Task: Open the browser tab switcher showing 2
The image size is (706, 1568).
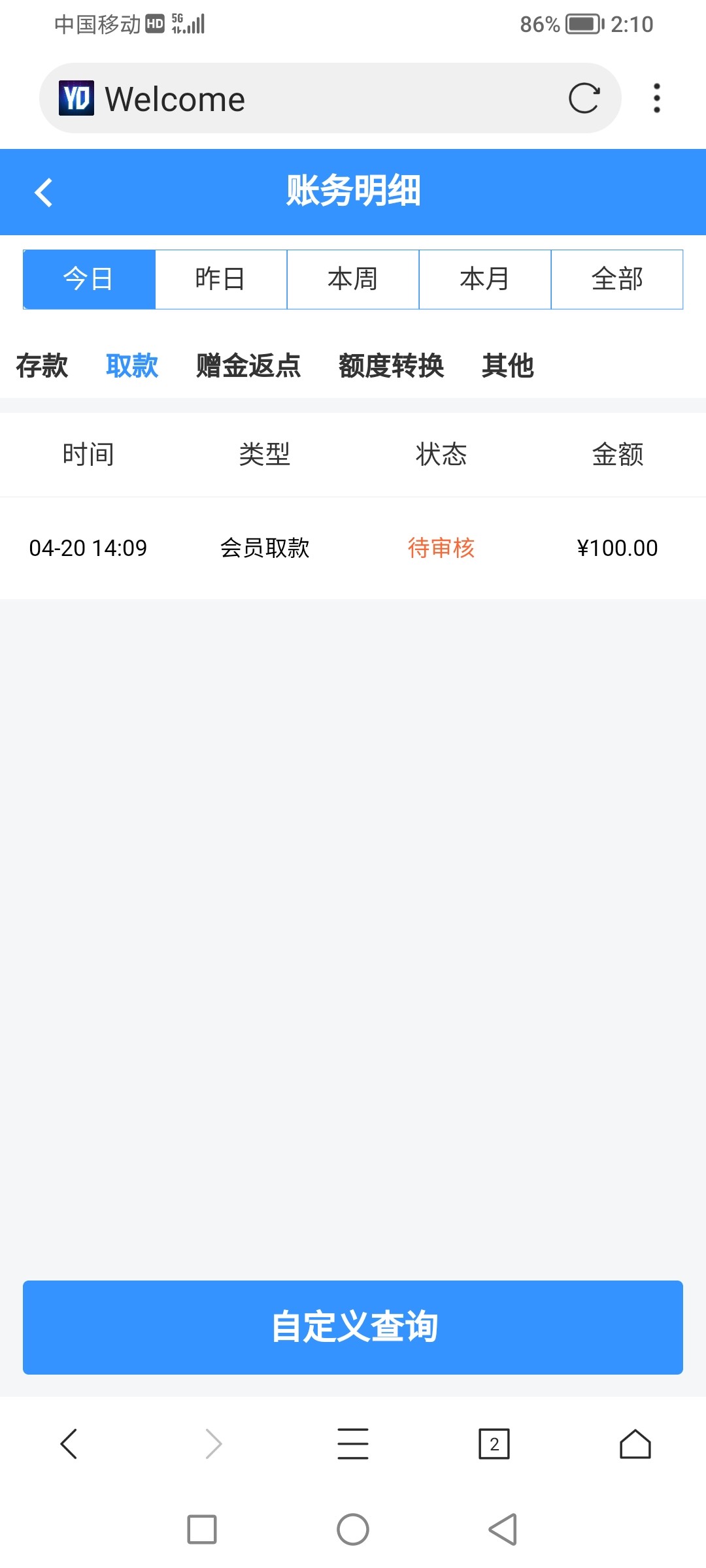Action: [494, 1444]
